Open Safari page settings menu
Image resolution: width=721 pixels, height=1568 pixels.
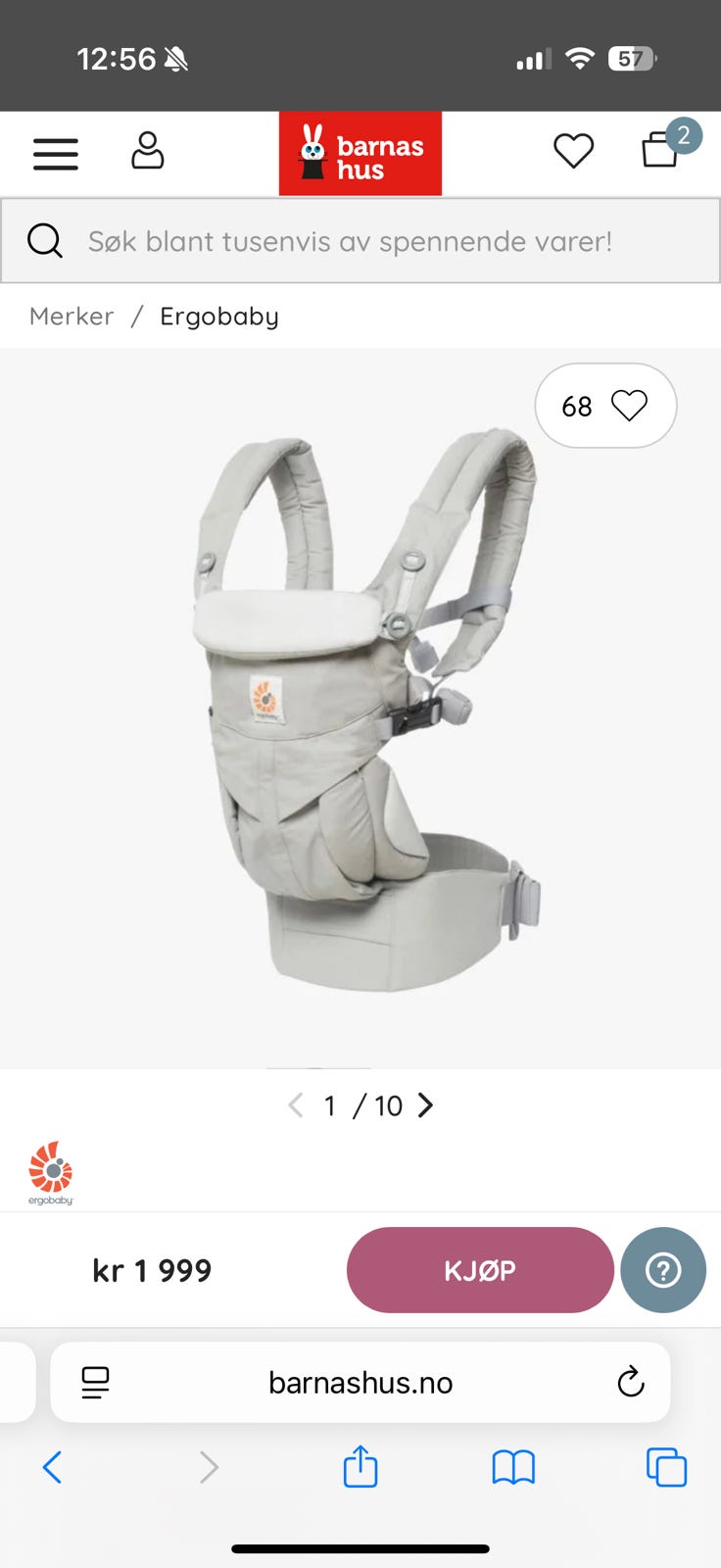(95, 1382)
